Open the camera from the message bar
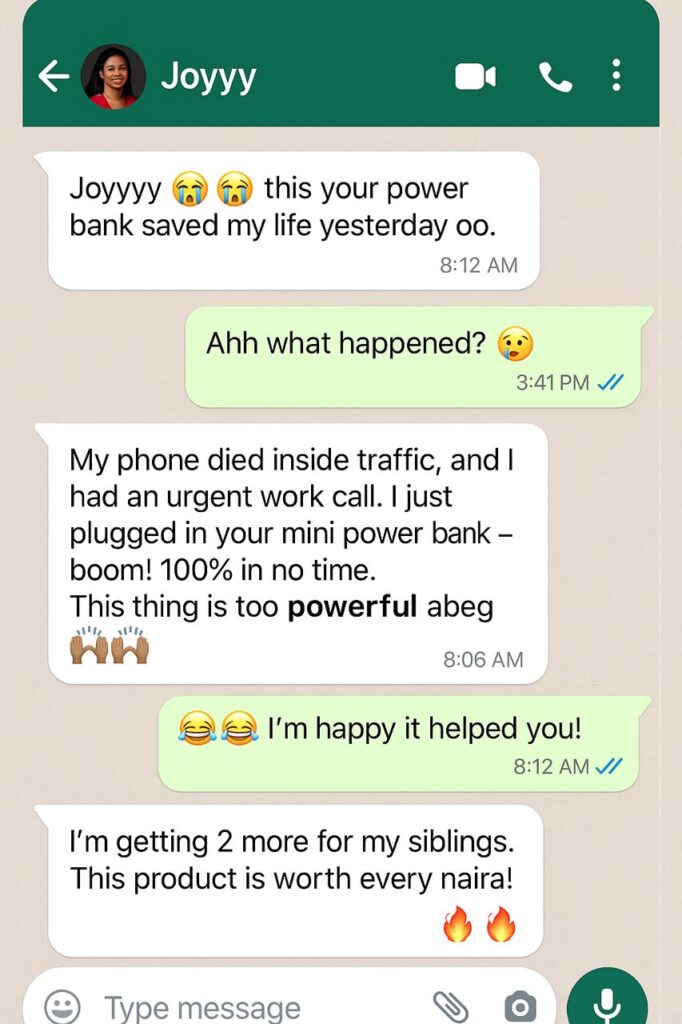The height and width of the screenshot is (1024, 682). 519,1005
